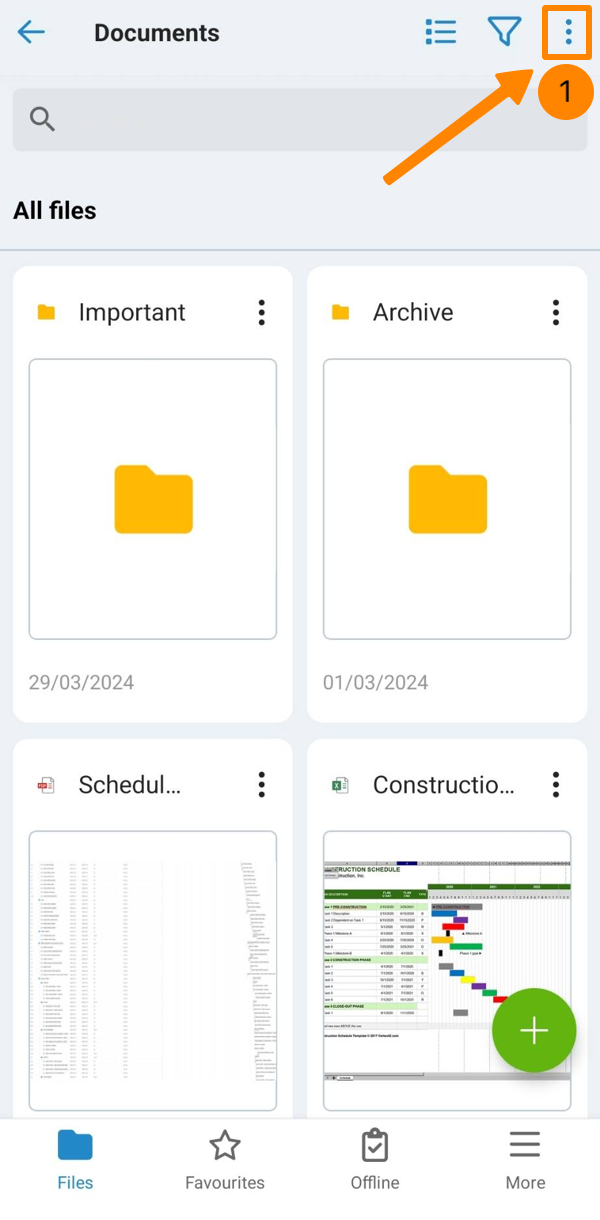Add a new file with the plus button
Screen dimensions: 600x1220
pyautogui.click(x=534, y=1031)
